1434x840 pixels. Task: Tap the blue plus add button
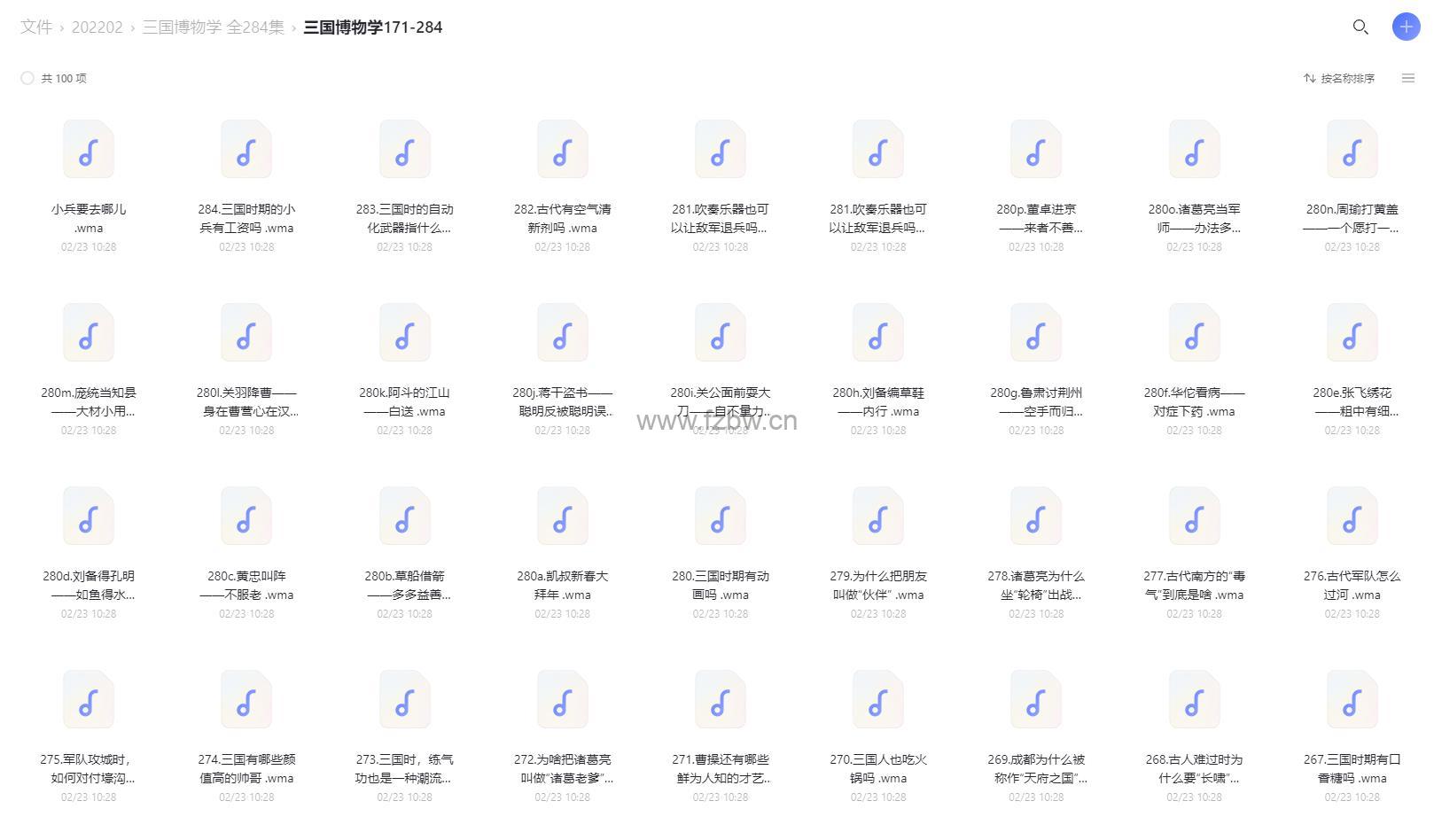1406,27
